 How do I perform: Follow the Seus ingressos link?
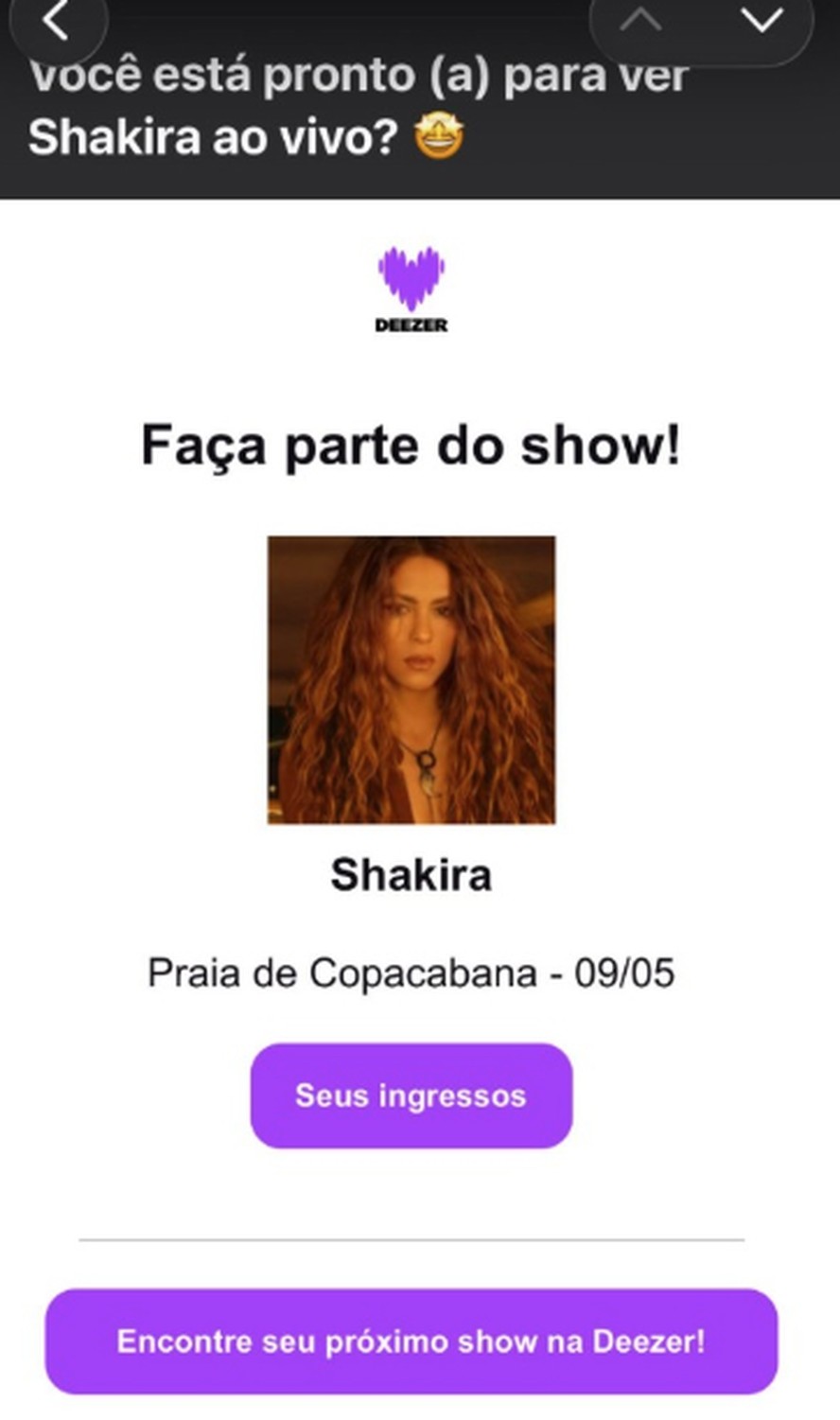[411, 1095]
